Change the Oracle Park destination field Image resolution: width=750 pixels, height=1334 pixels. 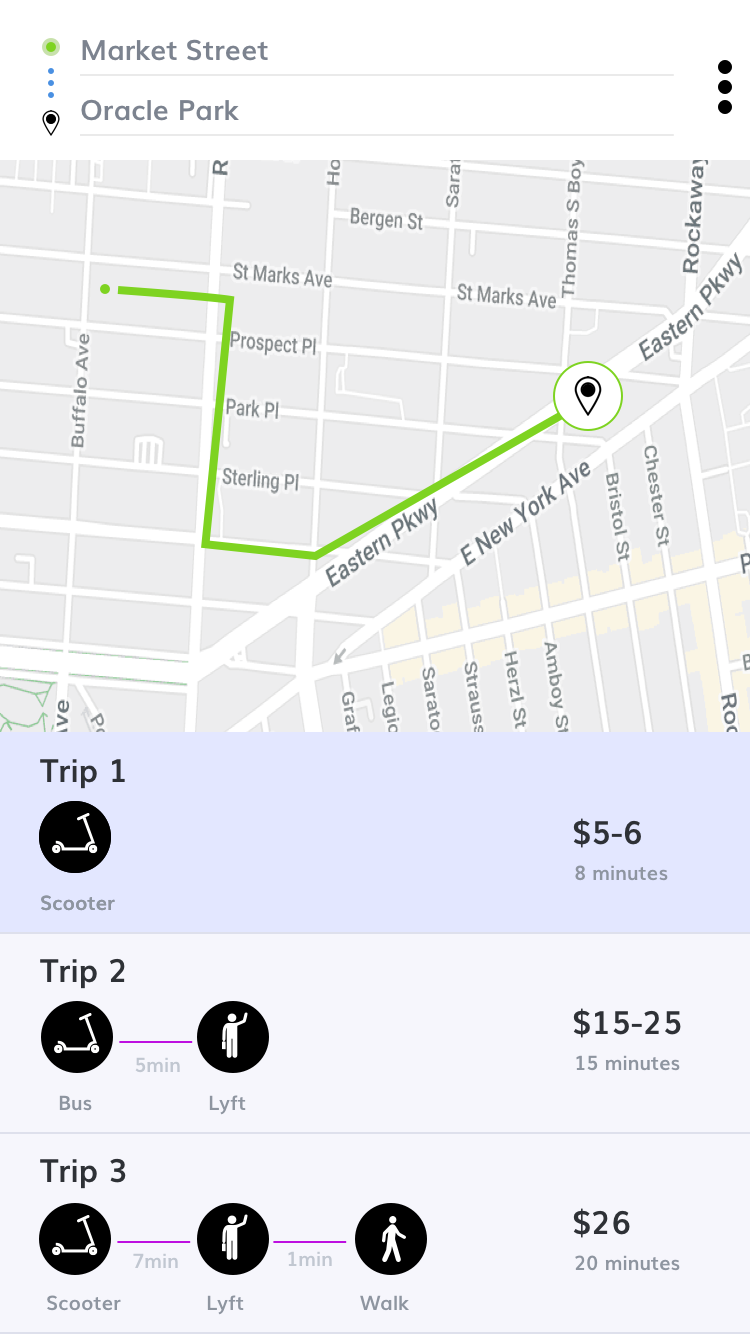point(375,111)
